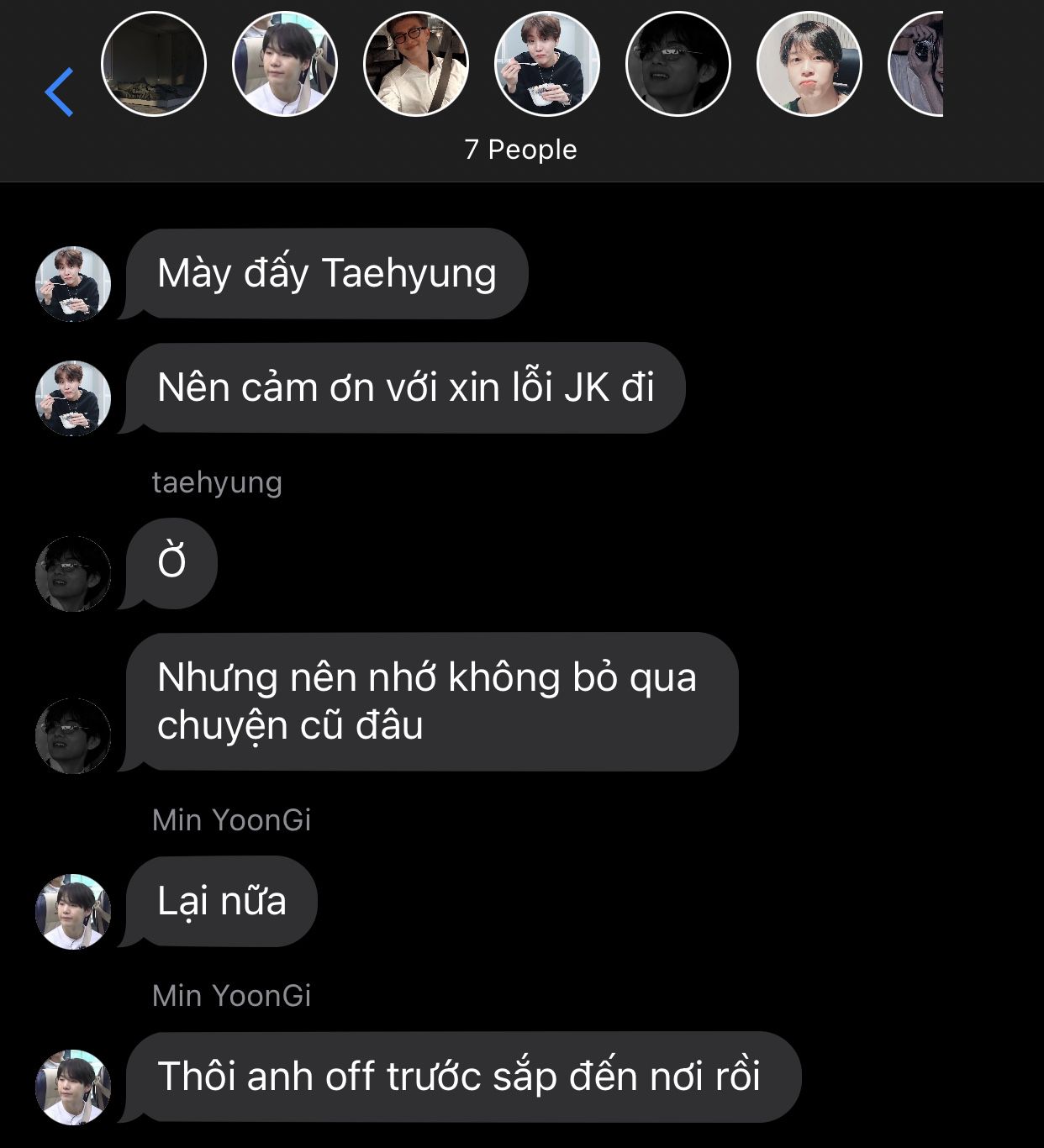Open group details via "7 People"

pyautogui.click(x=520, y=150)
